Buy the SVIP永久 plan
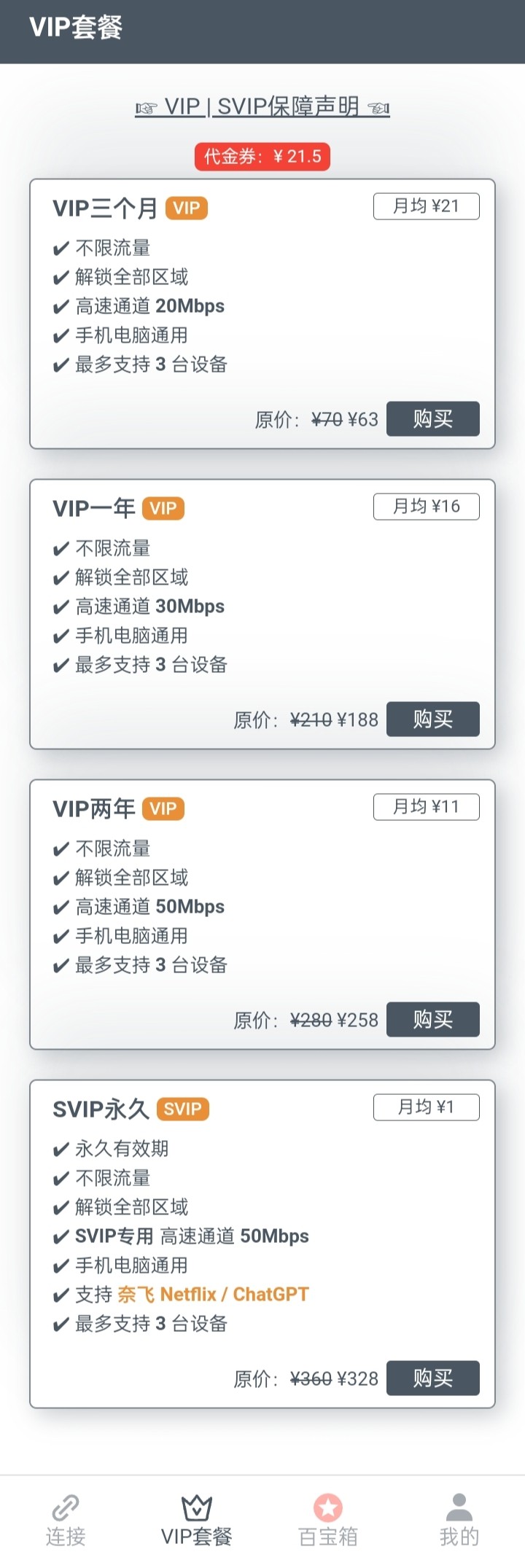 coord(432,1378)
